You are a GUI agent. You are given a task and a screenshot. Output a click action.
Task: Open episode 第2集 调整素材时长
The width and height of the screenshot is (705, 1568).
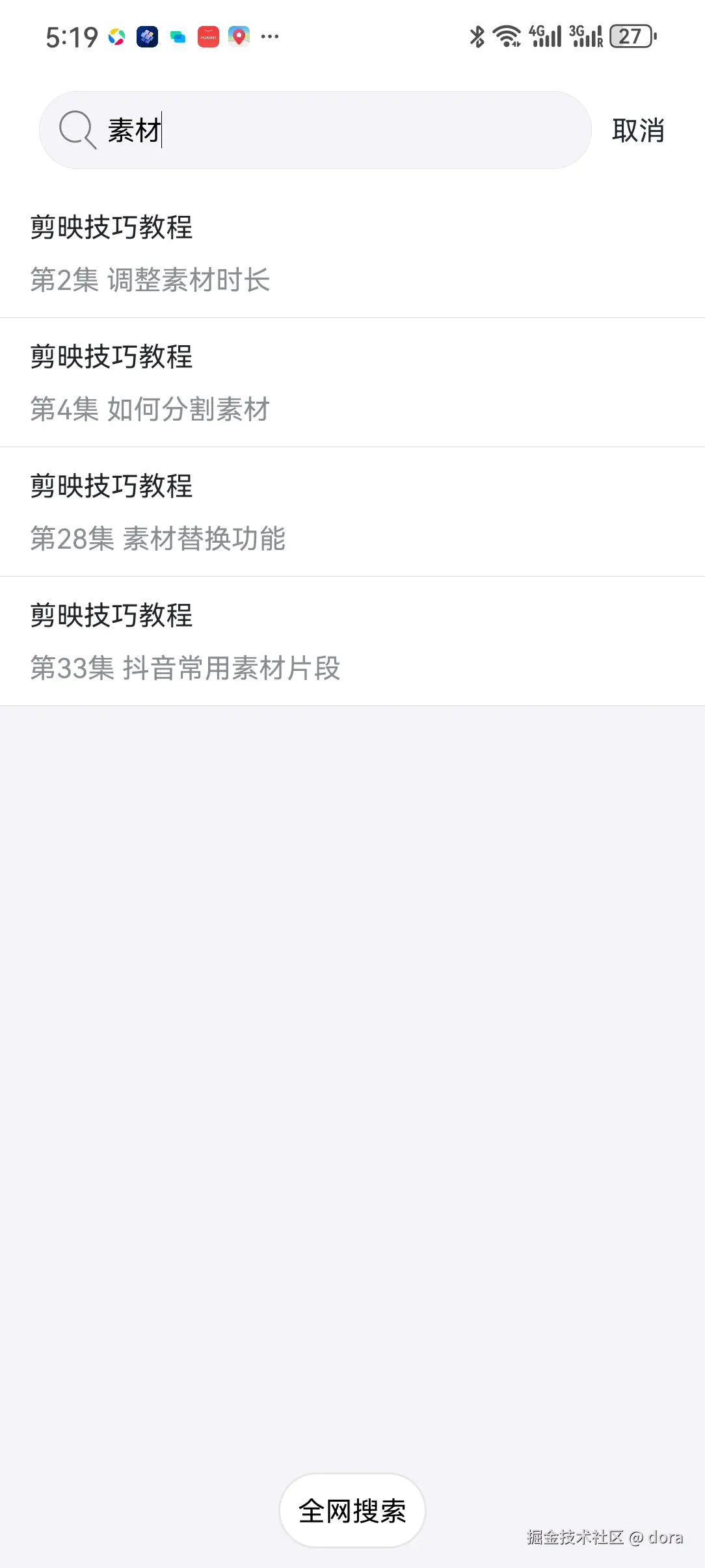151,280
